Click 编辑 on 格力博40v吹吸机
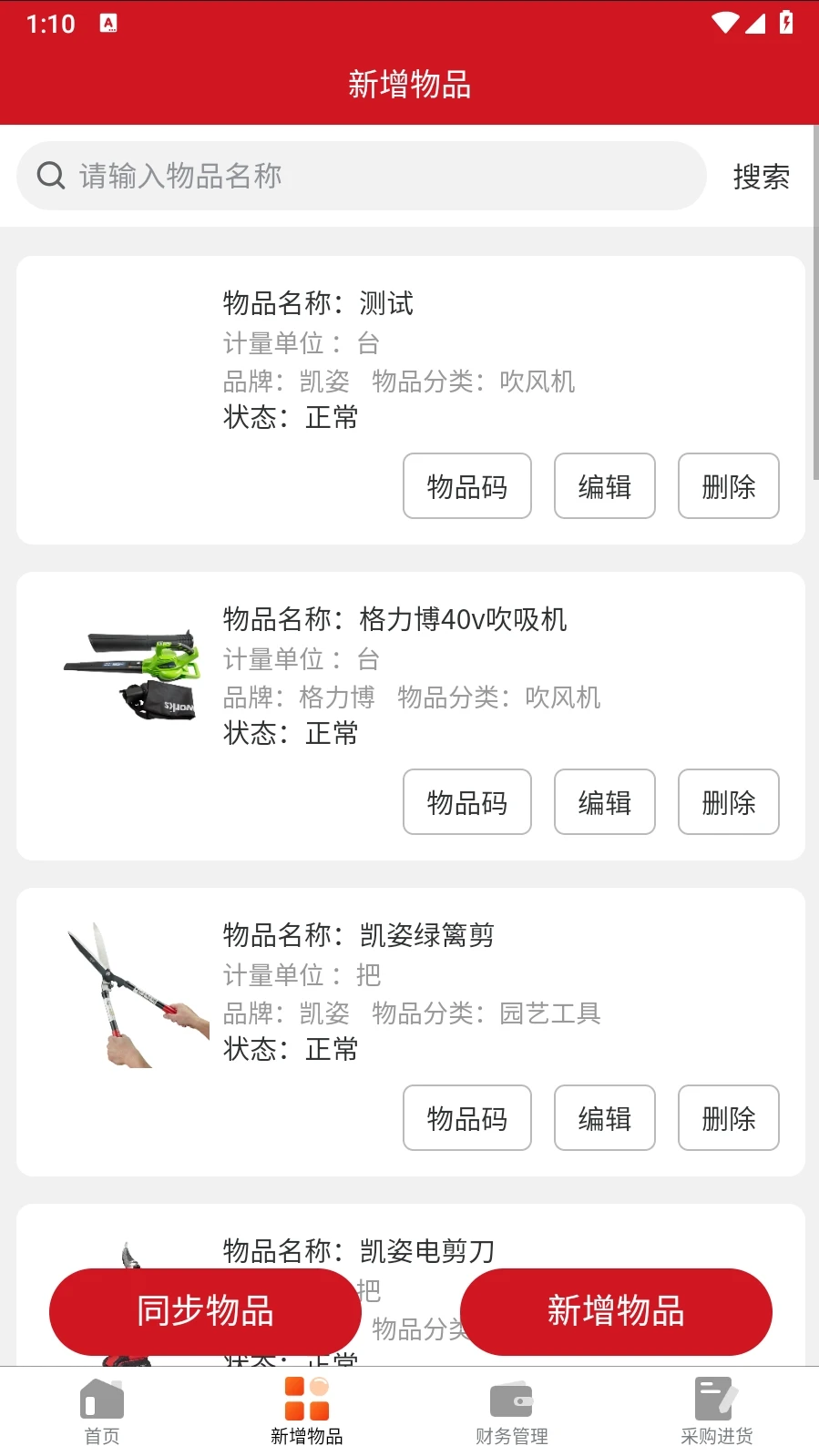Viewport: 819px width, 1456px height. pyautogui.click(x=604, y=802)
